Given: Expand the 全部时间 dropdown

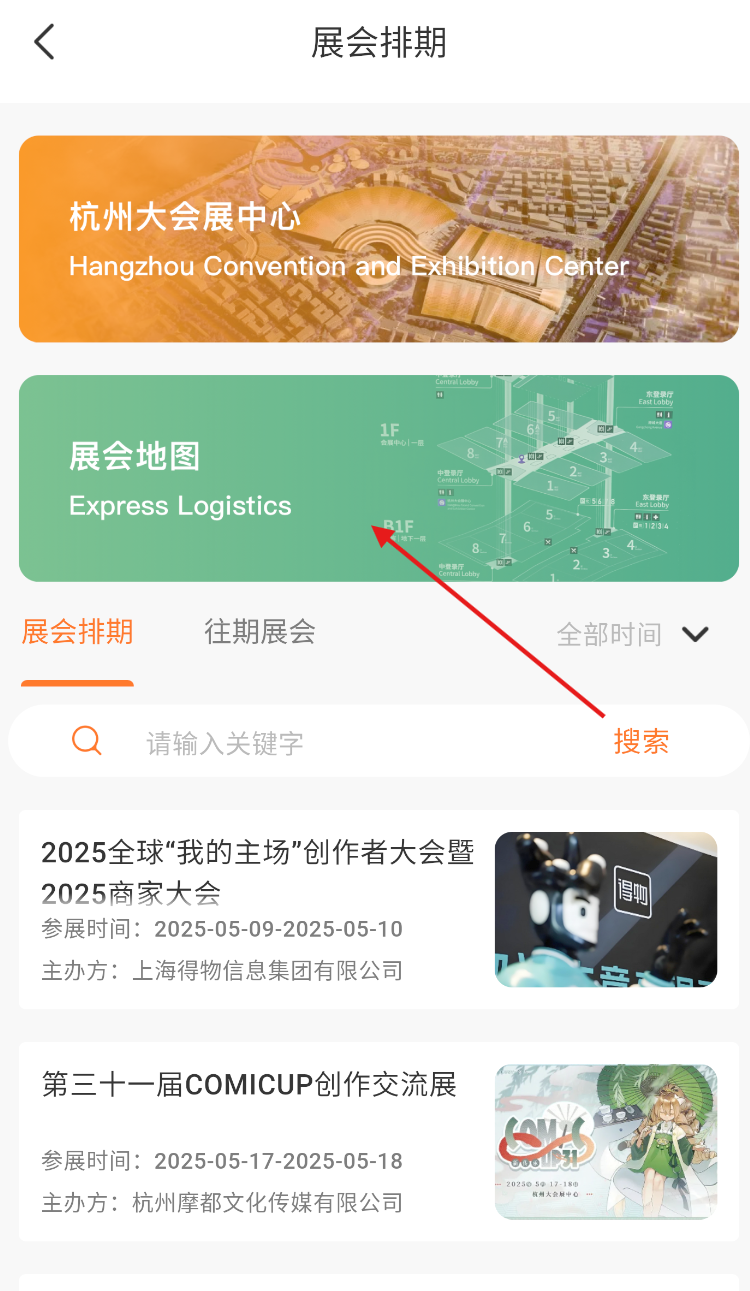Looking at the screenshot, I should 632,635.
